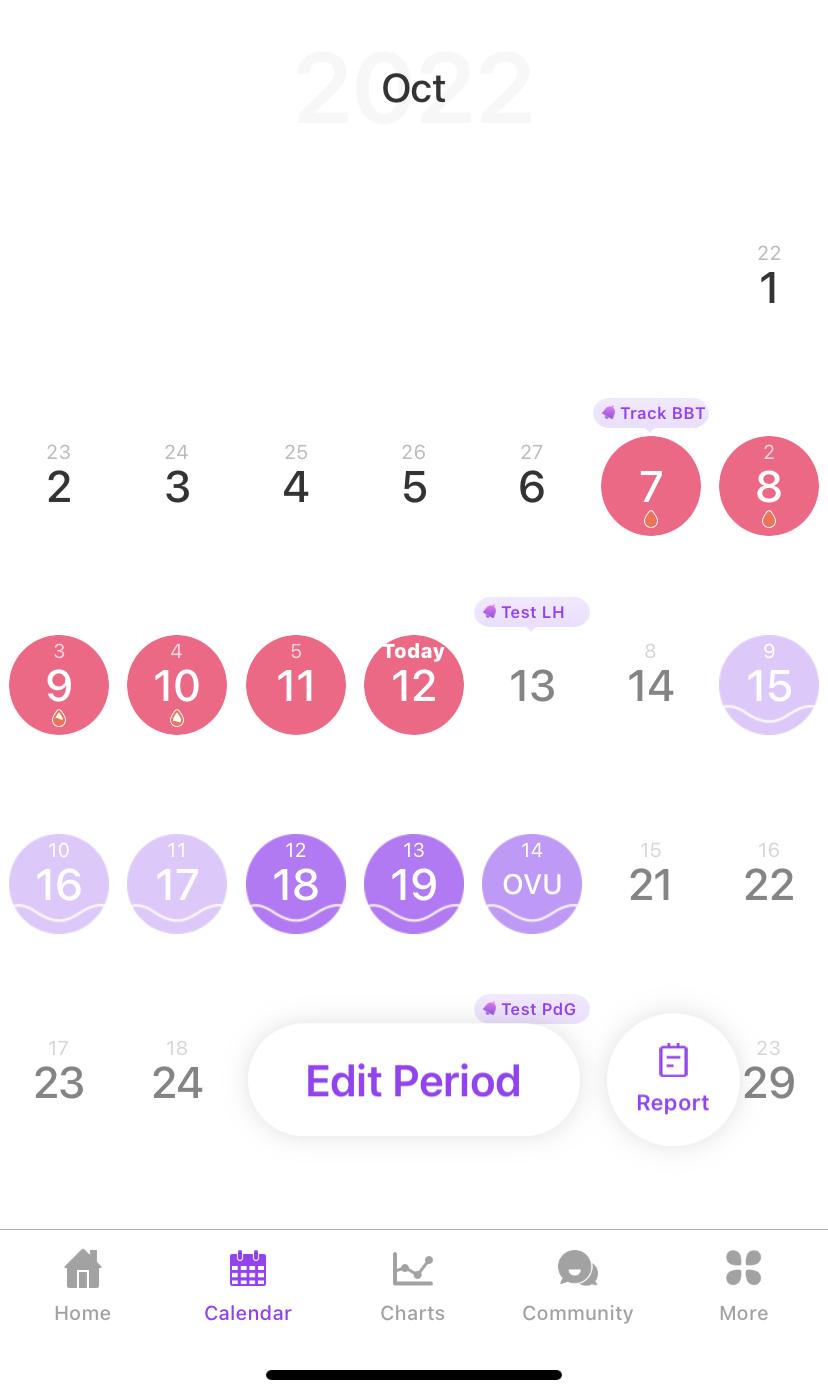
Task: Pick October 1 on the calendar
Action: point(769,277)
